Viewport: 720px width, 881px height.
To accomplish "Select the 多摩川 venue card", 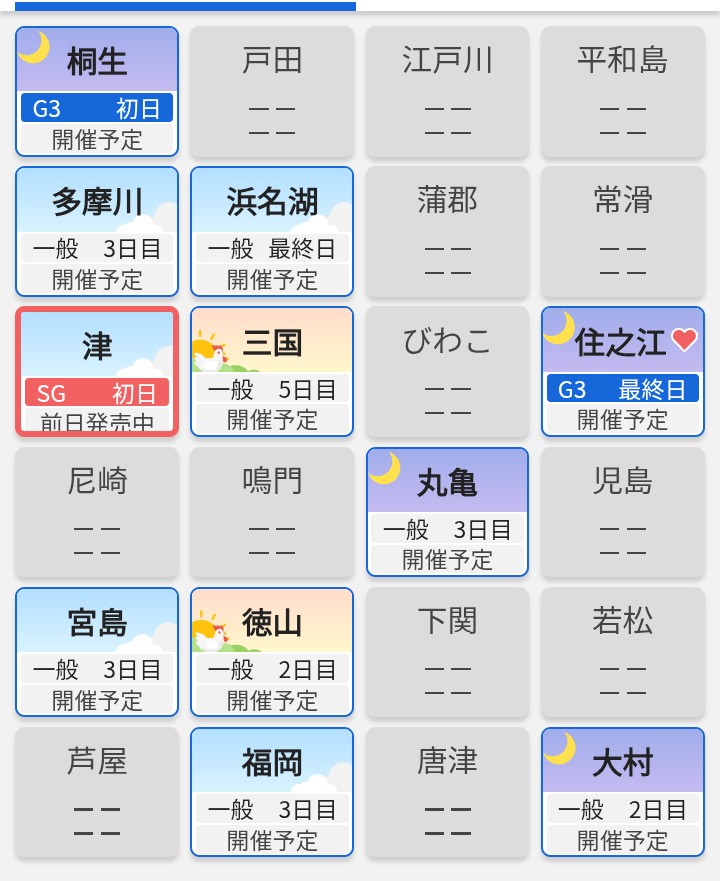I will click(x=97, y=232).
